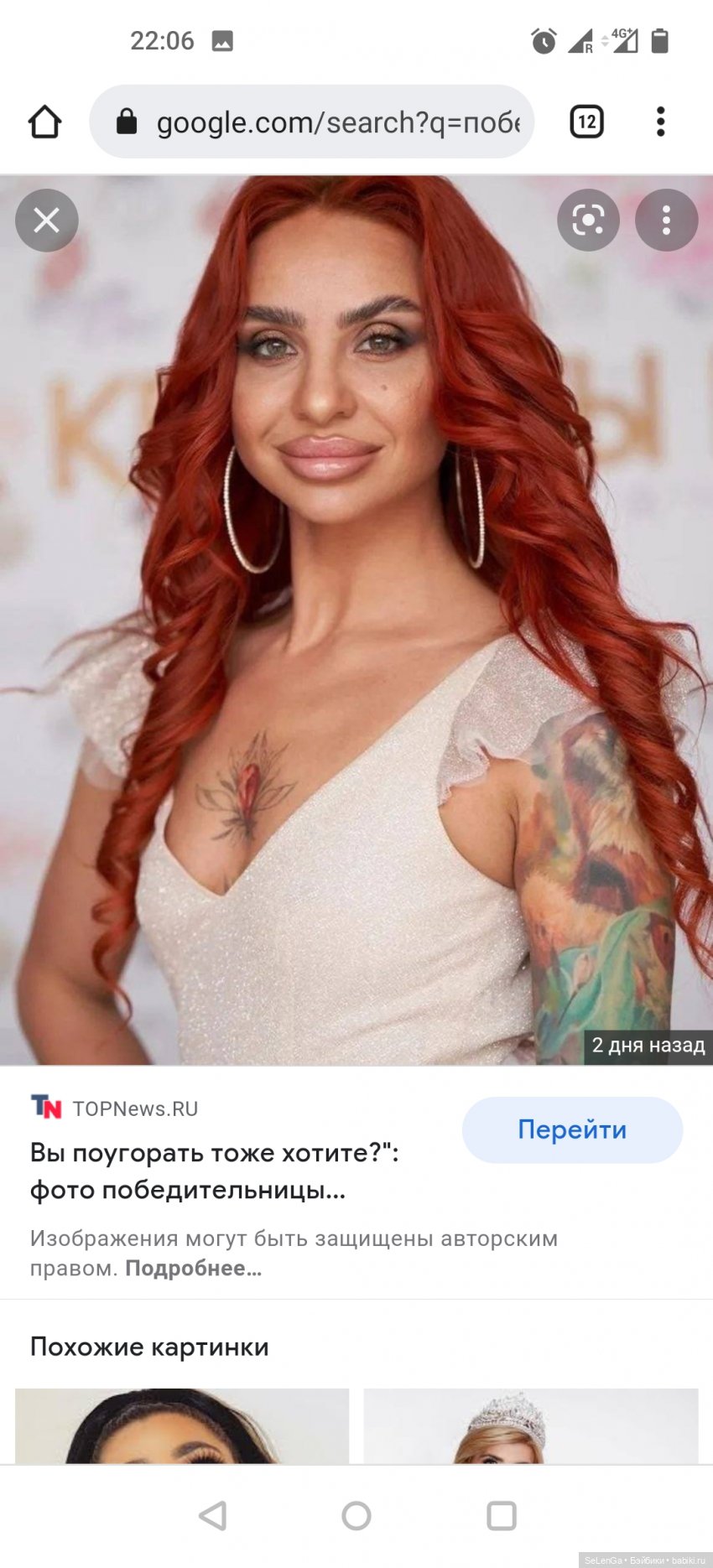Tap the Перейти button
713x1568 pixels.
click(x=572, y=1129)
